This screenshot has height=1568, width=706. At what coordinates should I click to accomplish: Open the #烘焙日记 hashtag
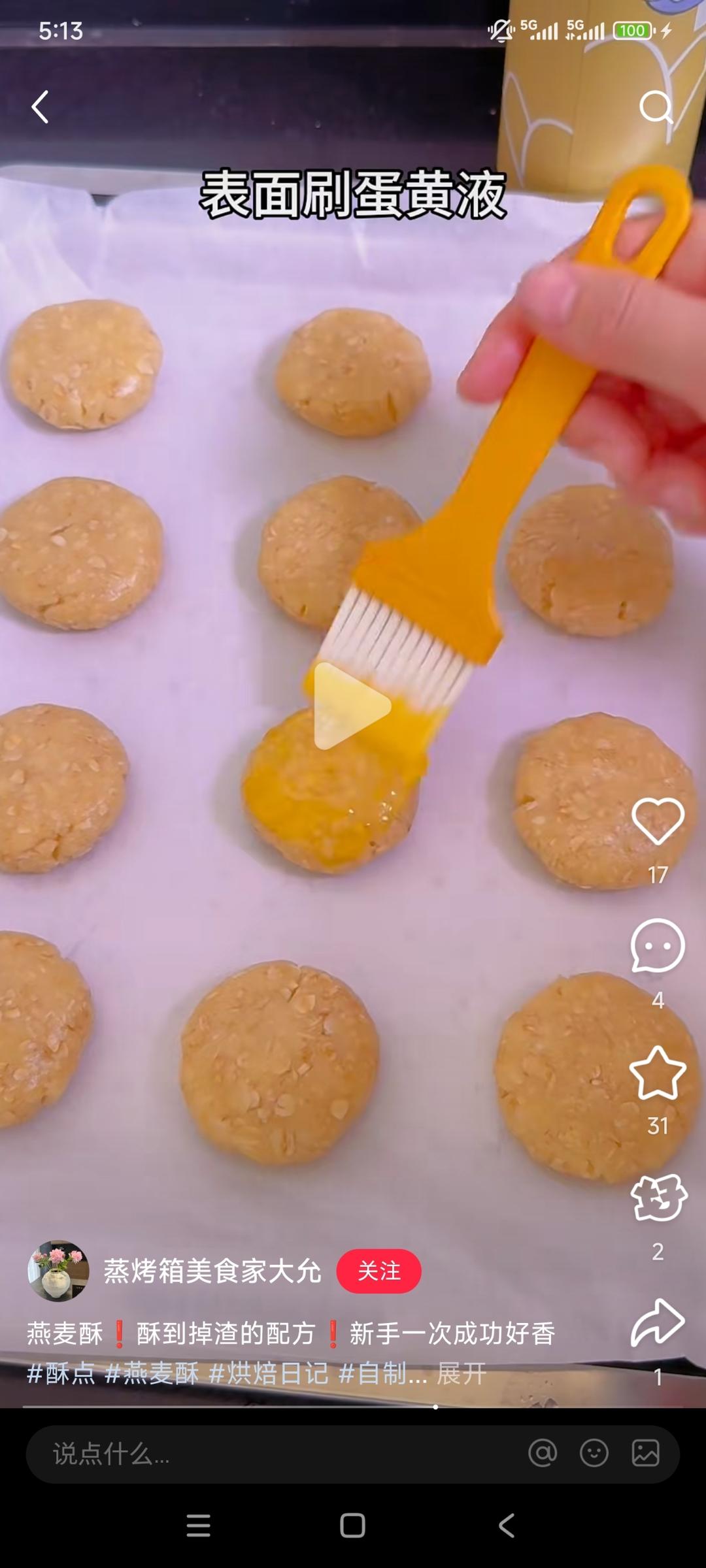[x=269, y=1373]
